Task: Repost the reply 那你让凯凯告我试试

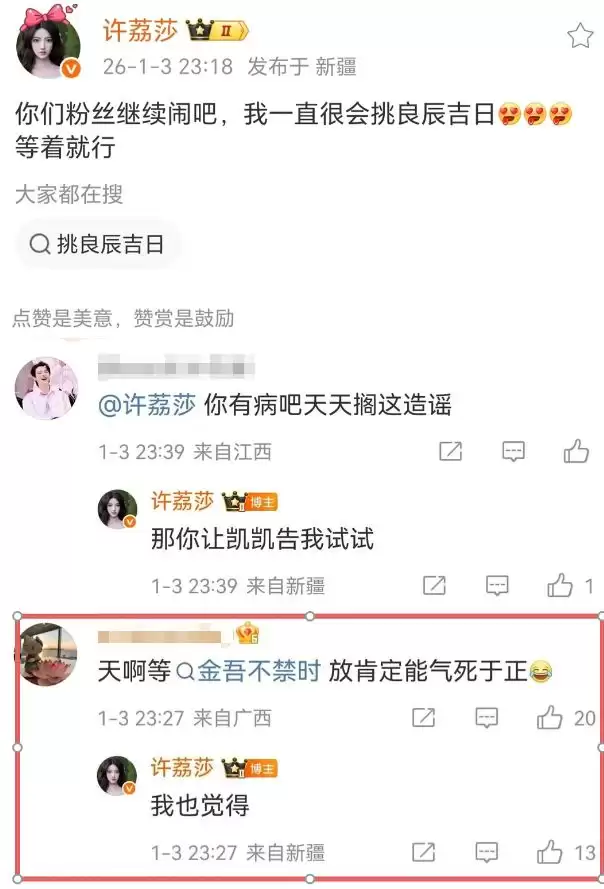Action: tap(434, 585)
